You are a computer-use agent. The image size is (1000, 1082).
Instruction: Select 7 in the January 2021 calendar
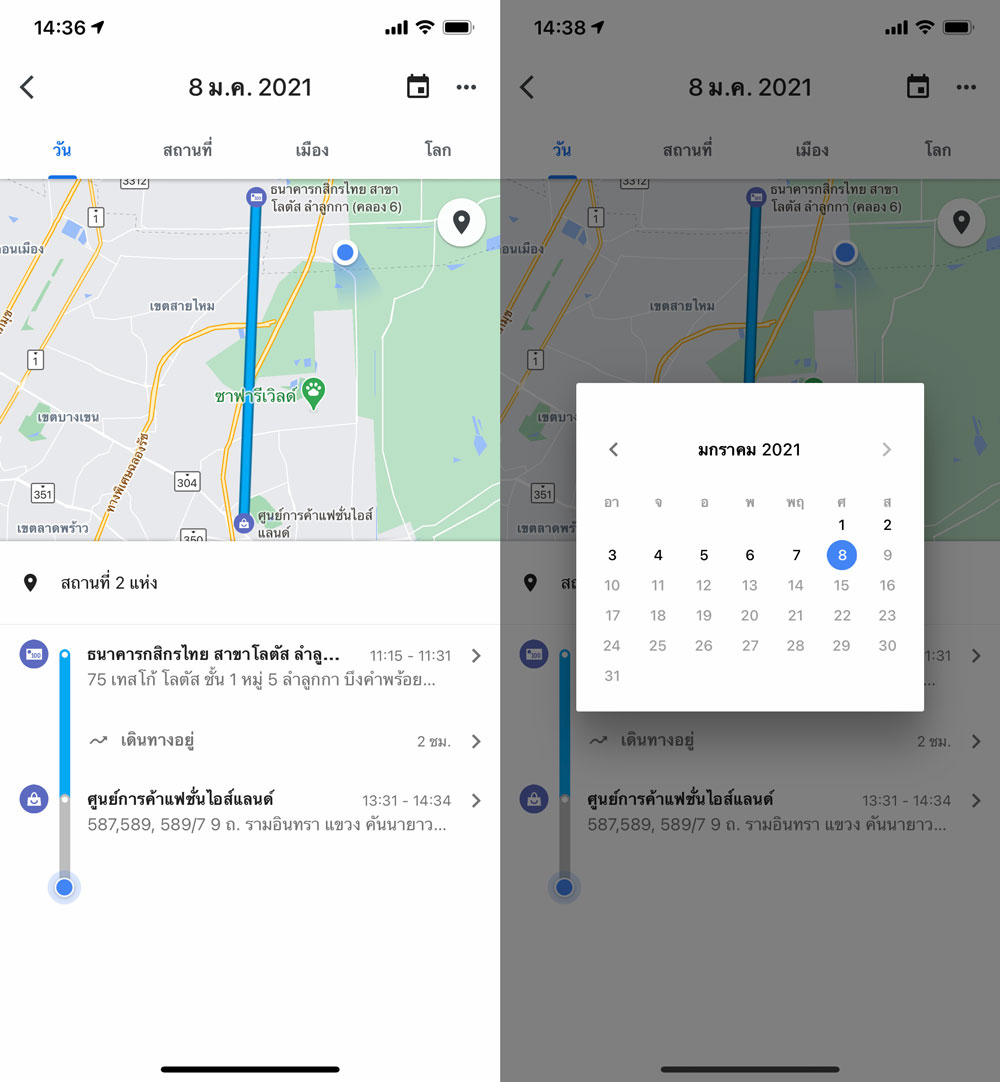[x=796, y=555]
